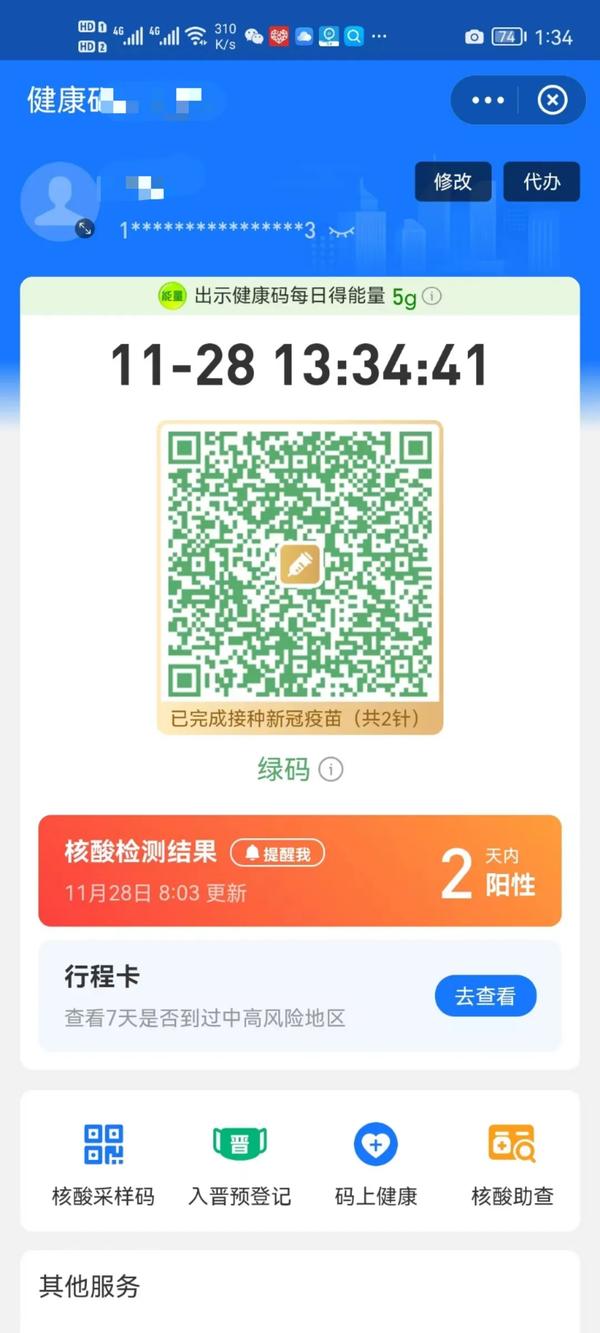The image size is (600, 1333).
Task: Open the energy info icon next to 5g
Action: point(432,296)
